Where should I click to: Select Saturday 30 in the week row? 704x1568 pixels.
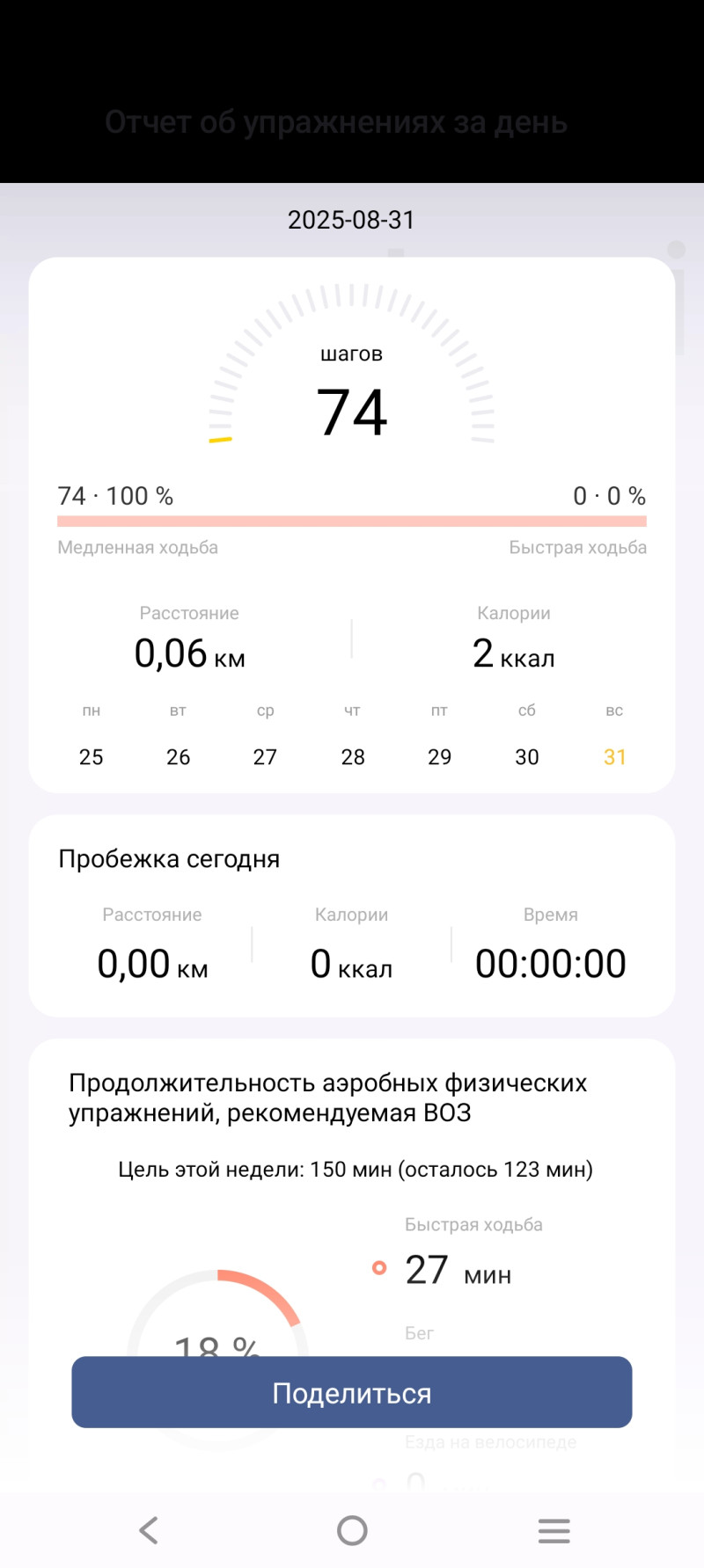(527, 756)
